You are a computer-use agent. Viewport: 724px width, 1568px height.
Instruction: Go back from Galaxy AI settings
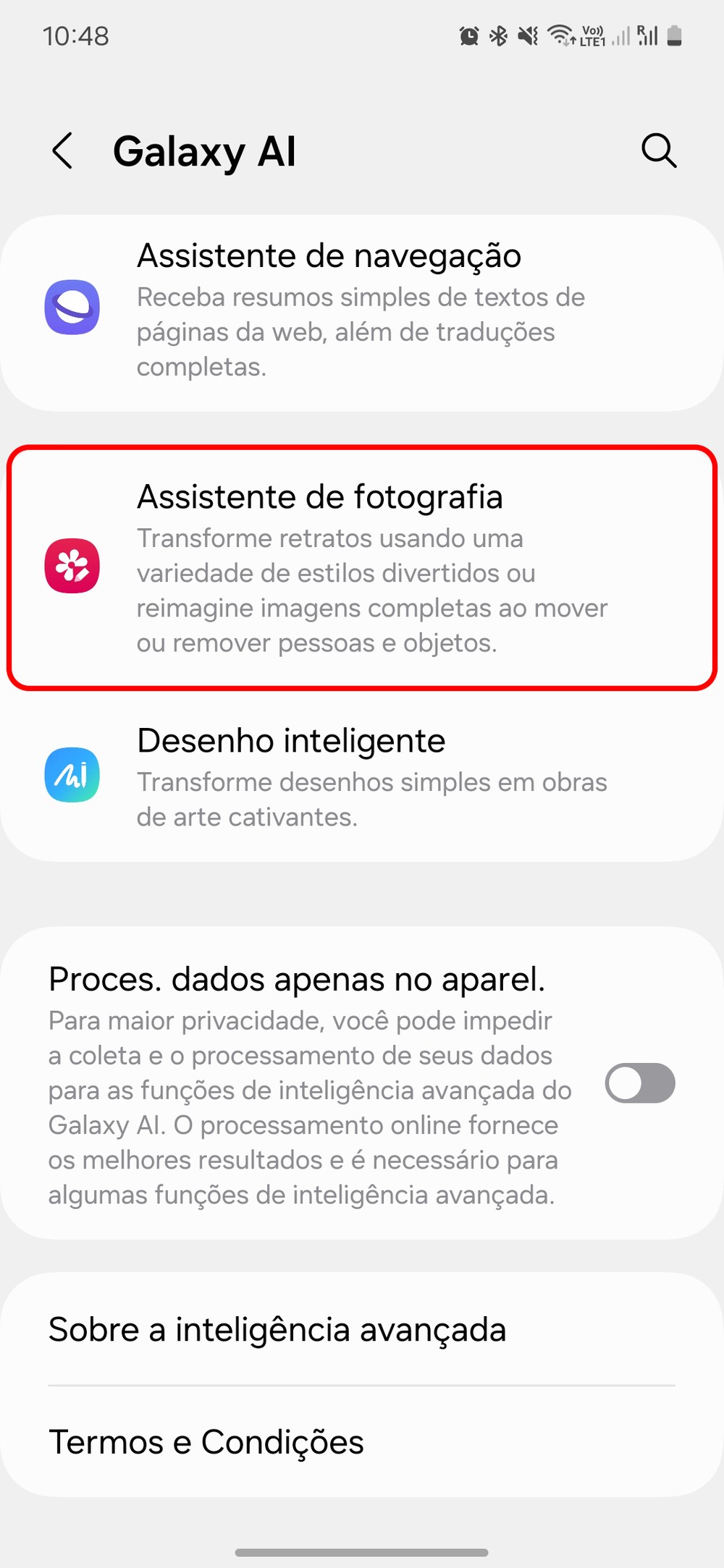pyautogui.click(x=63, y=151)
